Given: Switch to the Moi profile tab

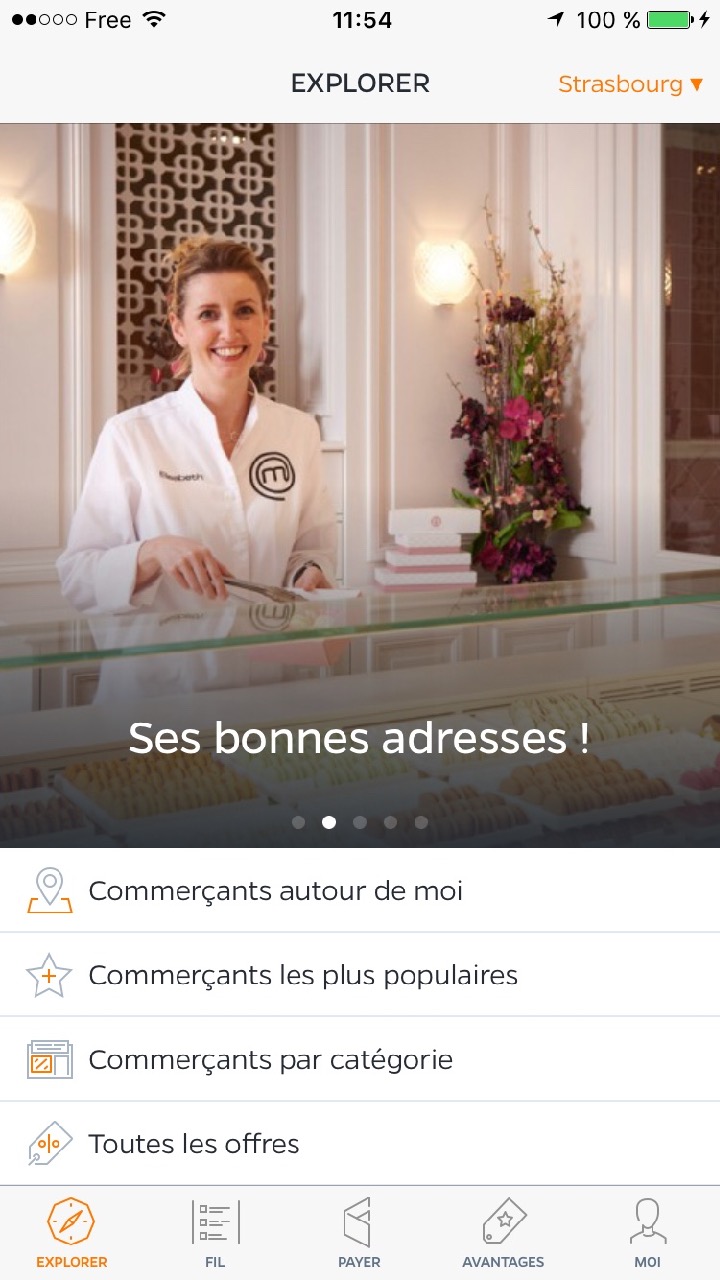Looking at the screenshot, I should pos(647,1233).
